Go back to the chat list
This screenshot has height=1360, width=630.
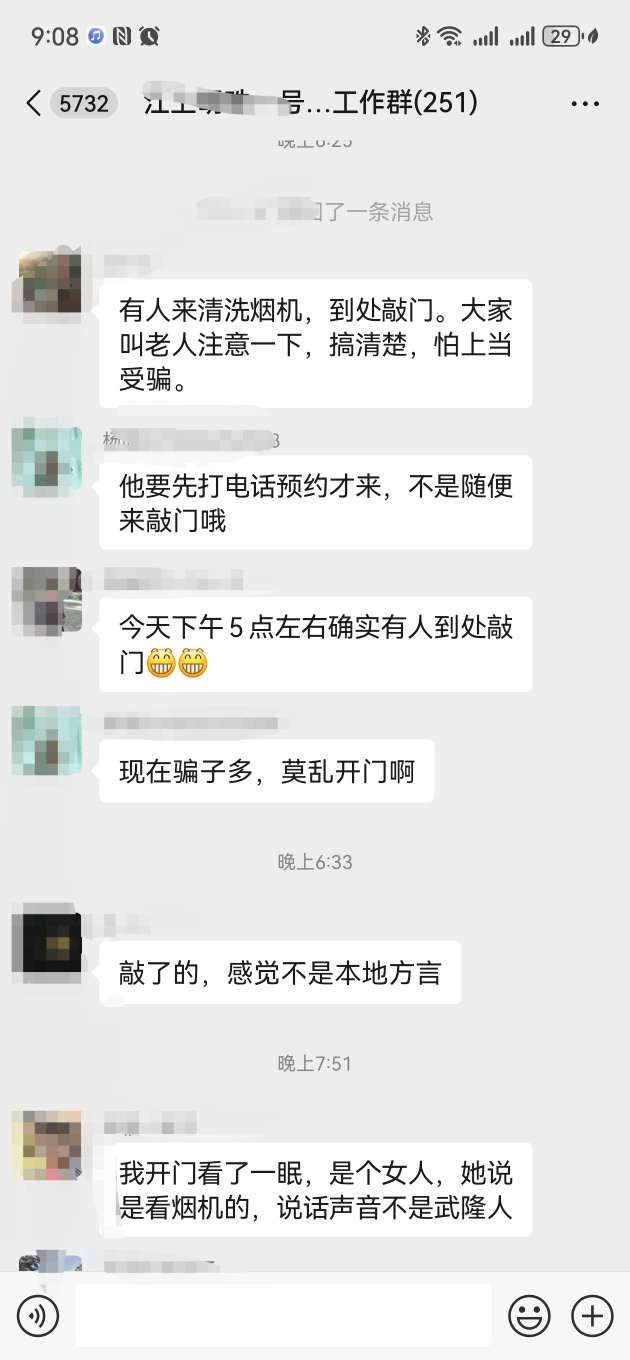click(34, 103)
